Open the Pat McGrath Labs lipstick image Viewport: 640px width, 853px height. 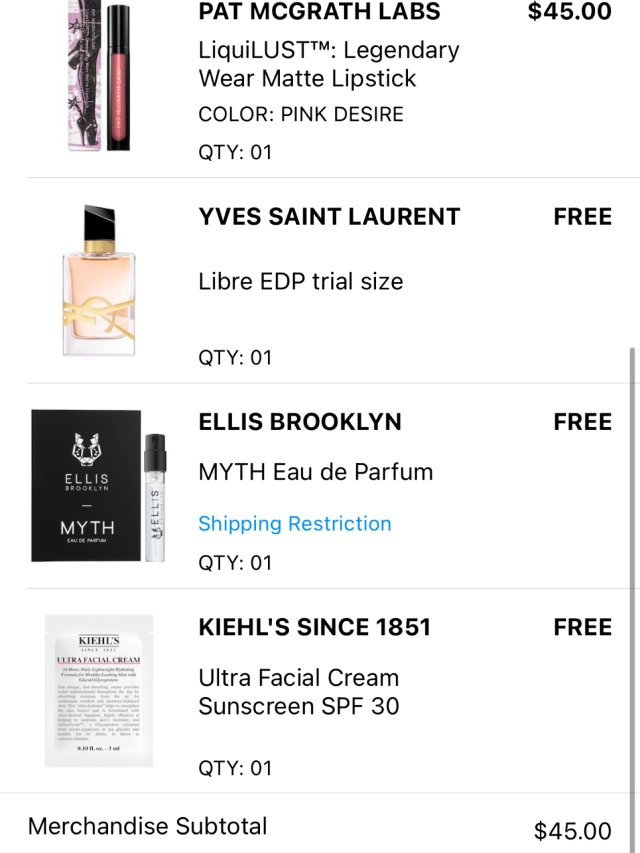(99, 76)
